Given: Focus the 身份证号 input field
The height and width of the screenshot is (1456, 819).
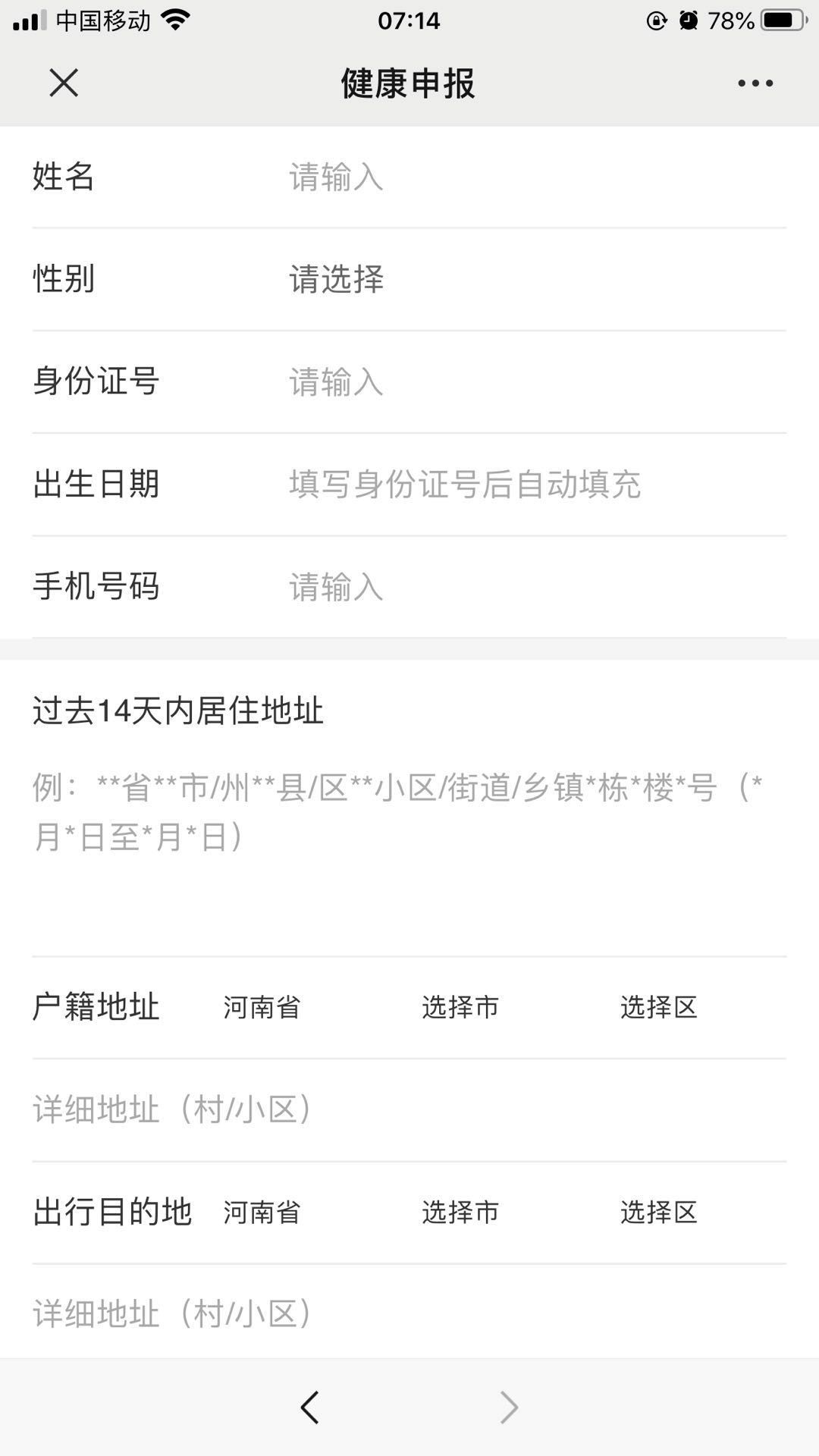Looking at the screenshot, I should (531, 381).
